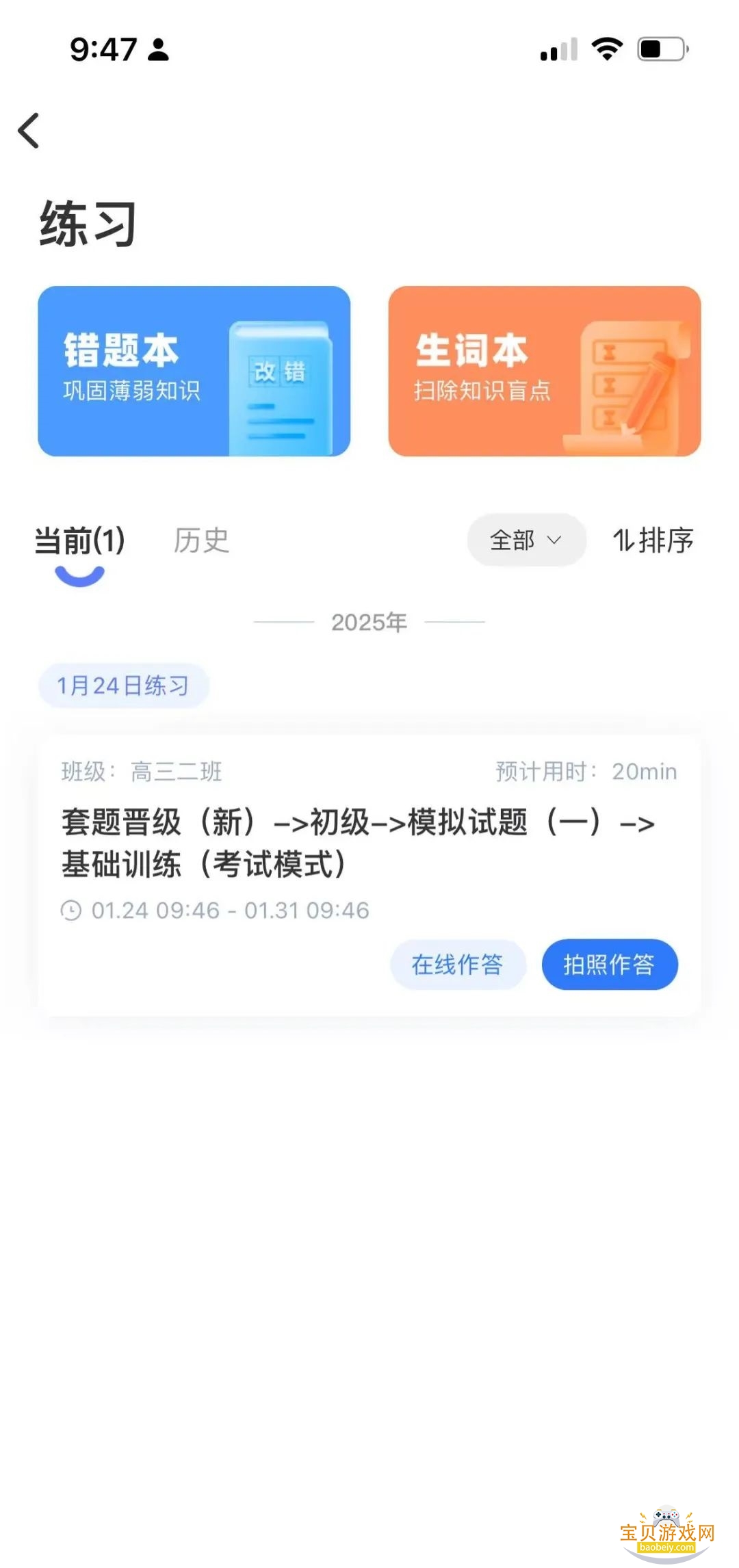This screenshot has height=1568, width=739.
Task: Open the 套题晋级 practice card
Action: 358,843
